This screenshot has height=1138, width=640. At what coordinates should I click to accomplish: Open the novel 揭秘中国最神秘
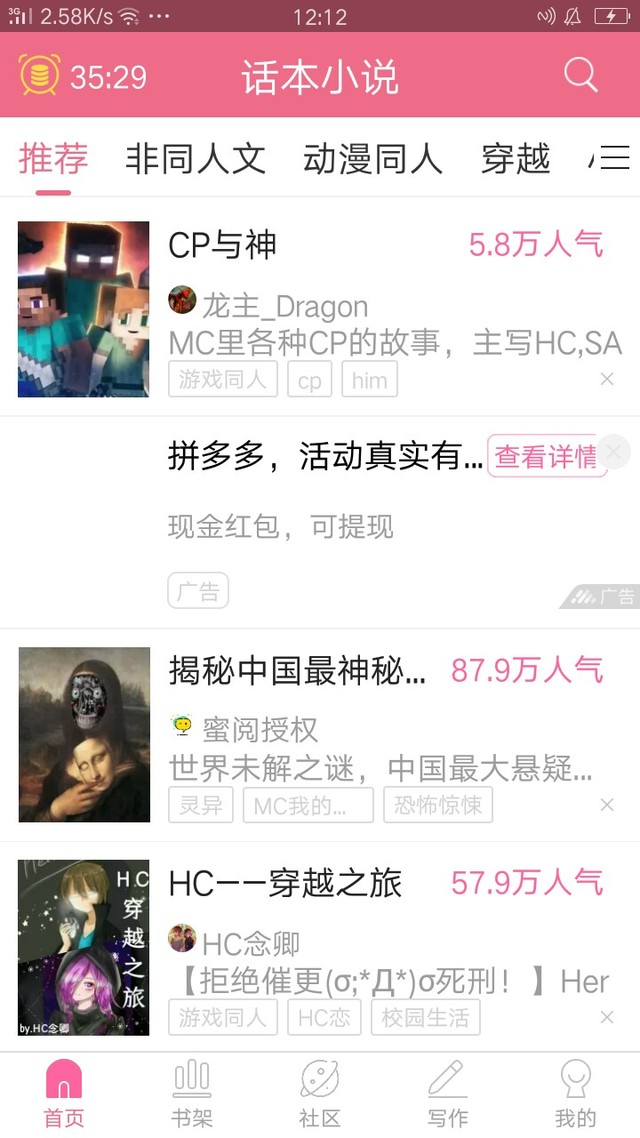coord(297,670)
